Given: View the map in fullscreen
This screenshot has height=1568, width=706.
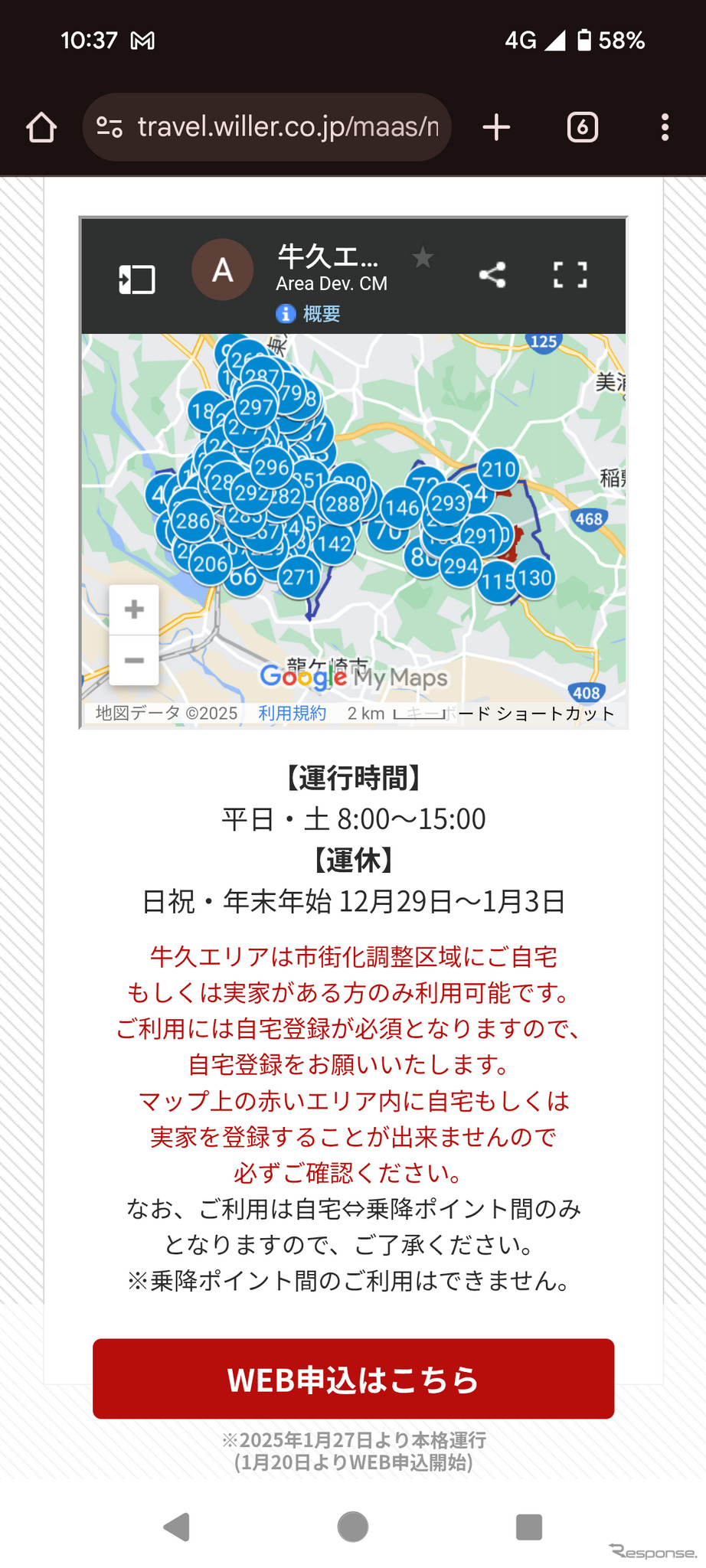Looking at the screenshot, I should point(570,275).
